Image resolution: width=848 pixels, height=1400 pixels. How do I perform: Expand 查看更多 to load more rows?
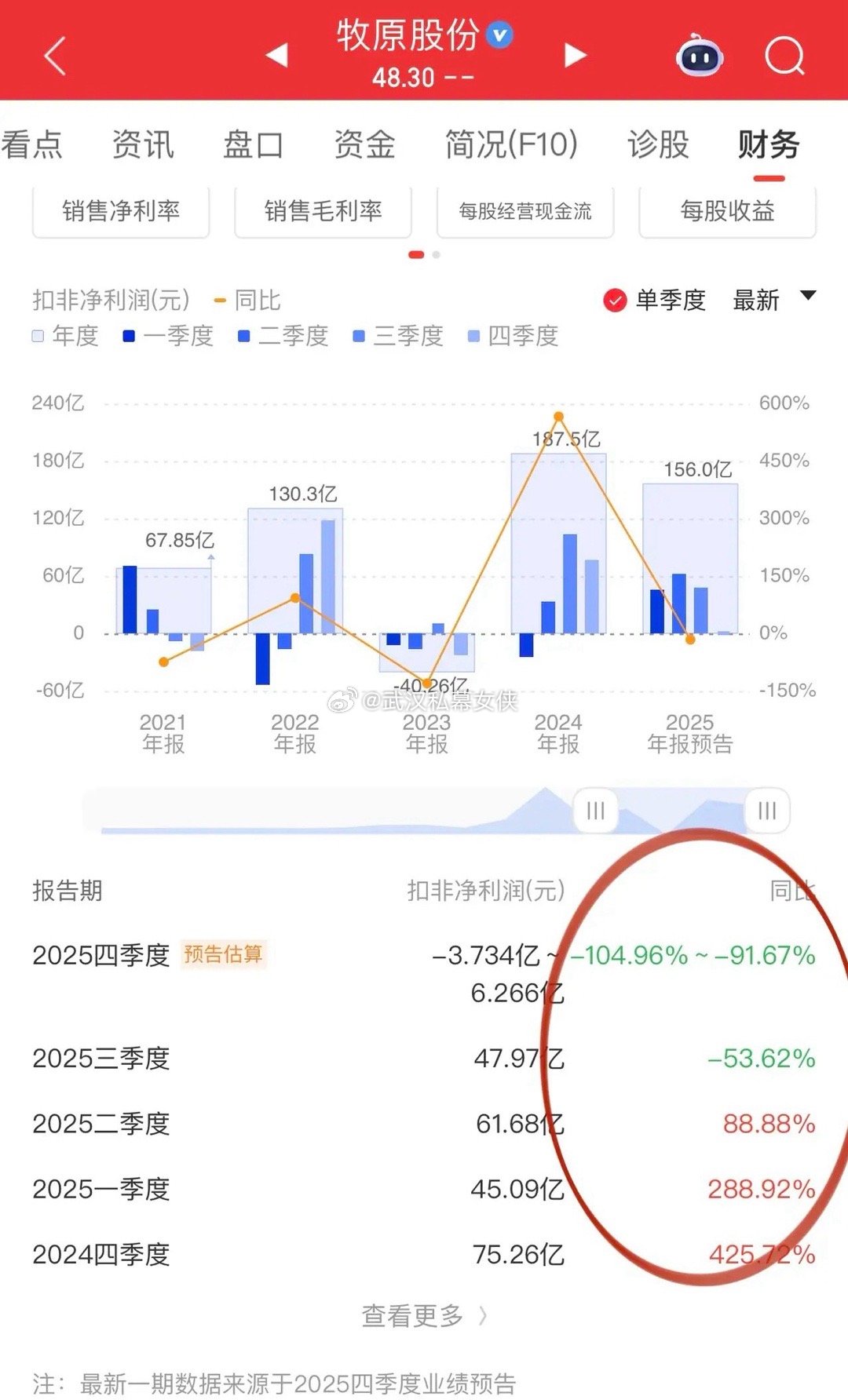(411, 1315)
